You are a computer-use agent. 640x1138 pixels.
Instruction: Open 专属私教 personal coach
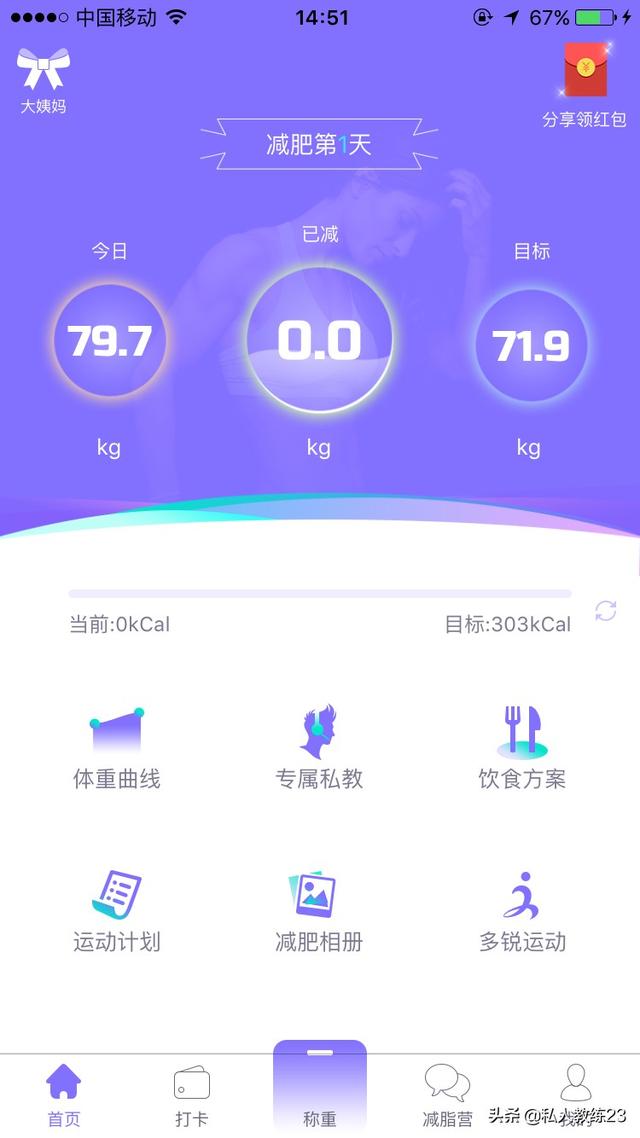pyautogui.click(x=319, y=748)
